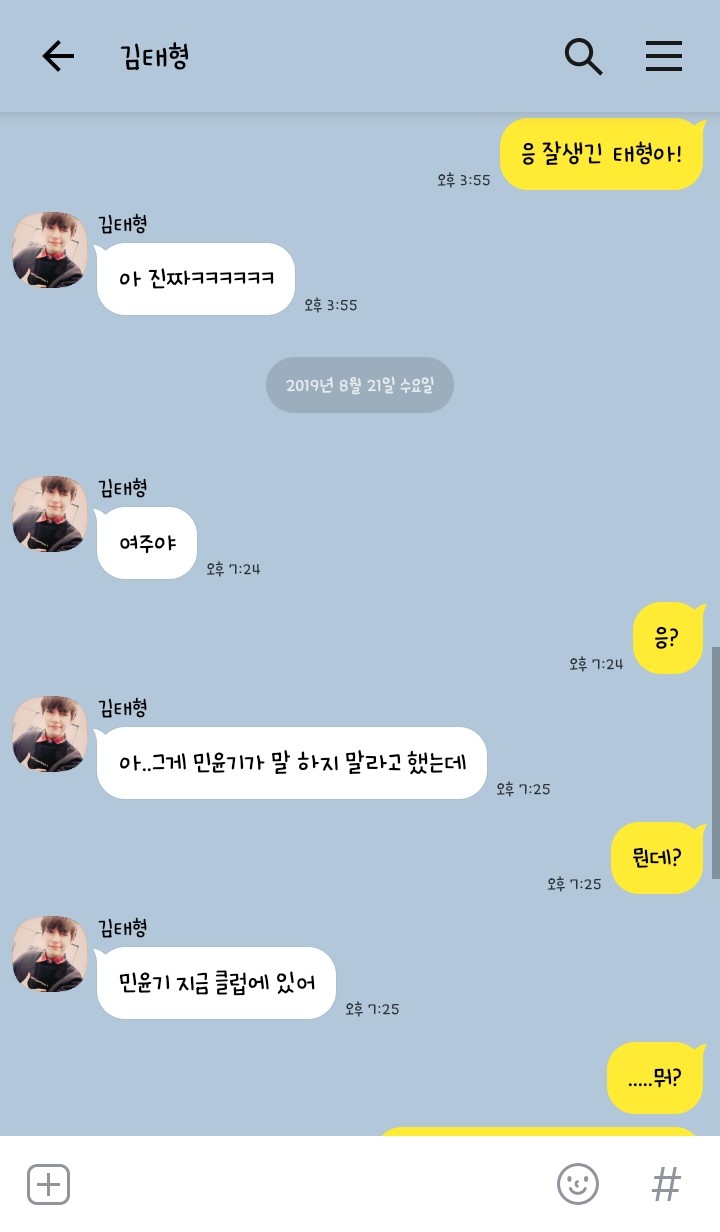Open the emoticon picker
This screenshot has width=720, height=1232.
point(577,1185)
